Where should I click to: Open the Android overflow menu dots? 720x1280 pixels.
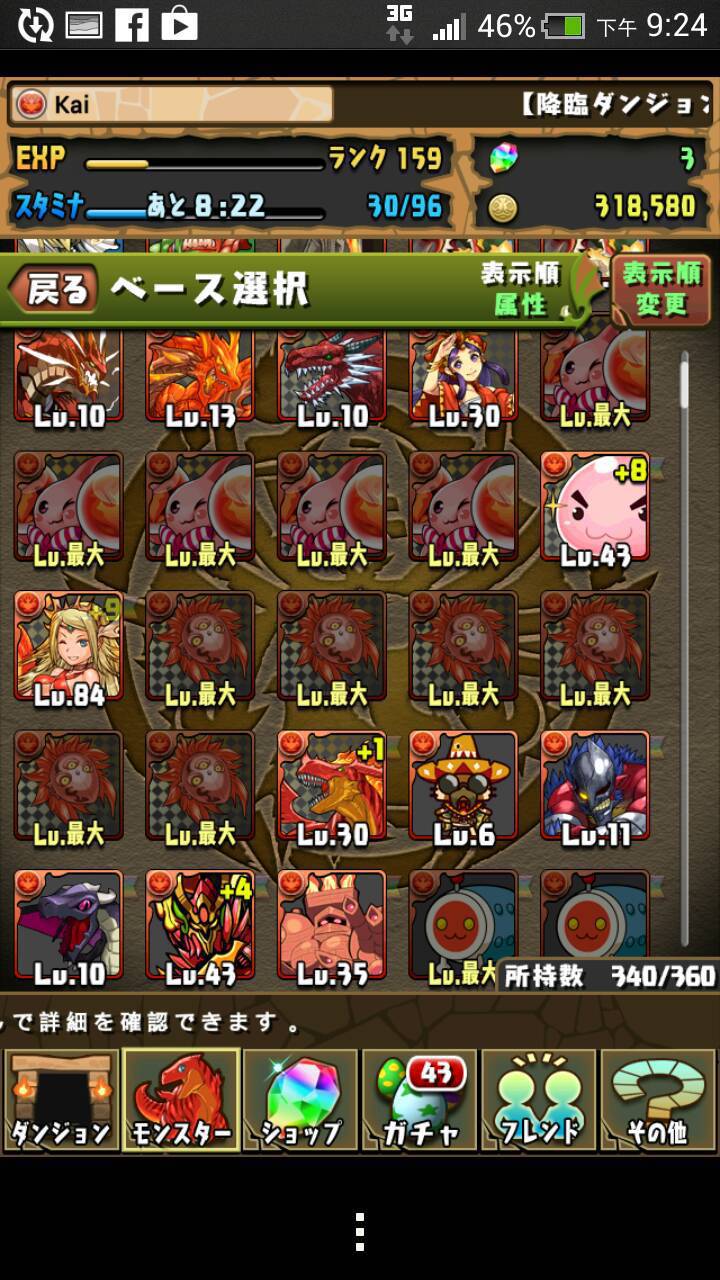click(360, 1232)
